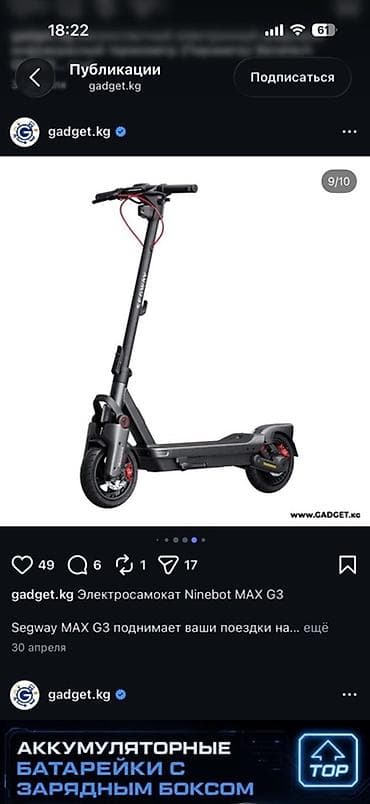Open the rechargeable batteries post image
Screen dimensions: 370x804
pyautogui.click(x=185, y=762)
